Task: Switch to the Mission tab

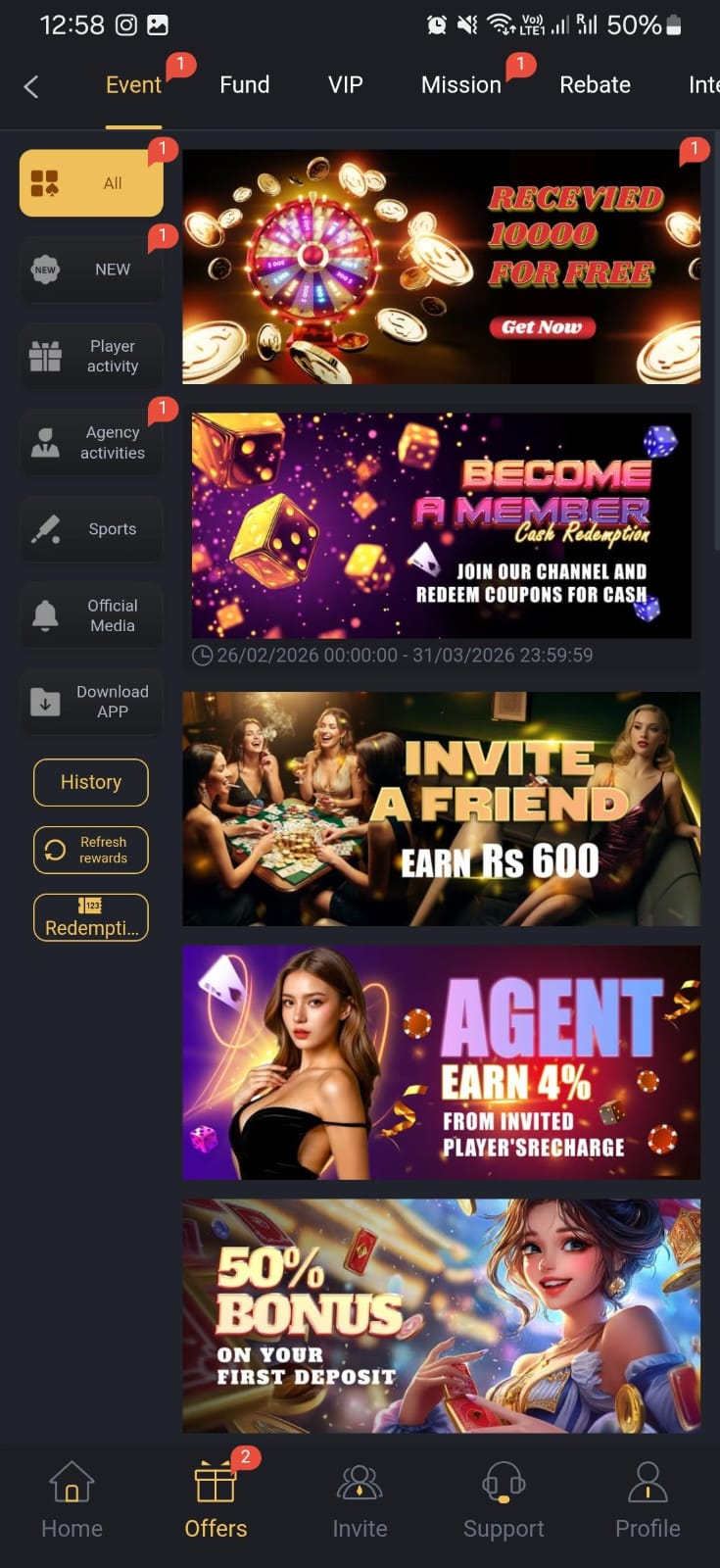Action: pyautogui.click(x=460, y=85)
